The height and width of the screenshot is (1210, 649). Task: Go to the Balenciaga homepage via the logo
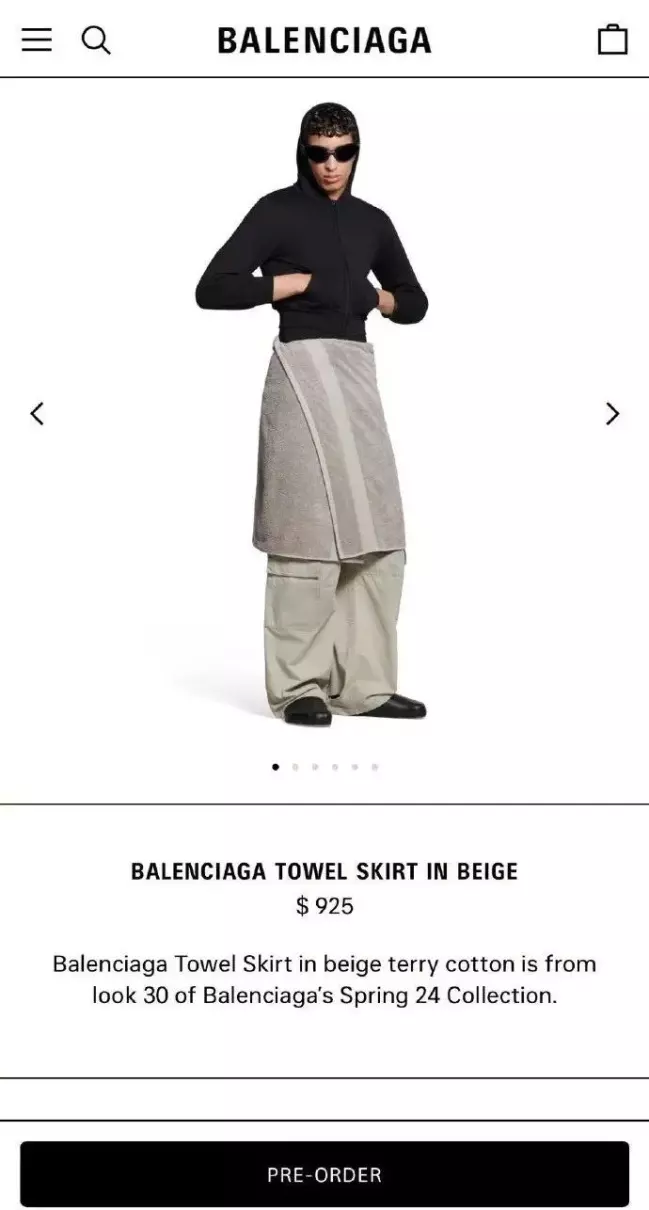[x=324, y=40]
